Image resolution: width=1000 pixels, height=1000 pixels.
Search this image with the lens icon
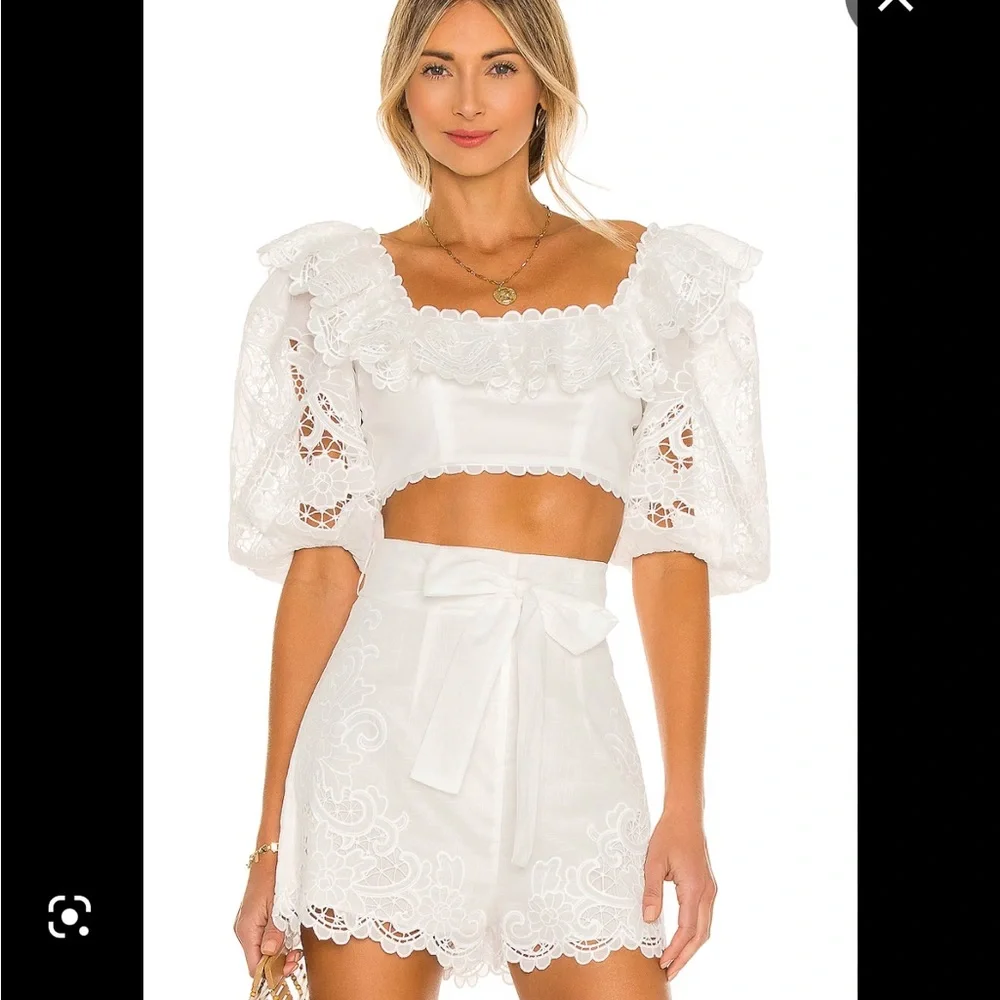coord(70,916)
